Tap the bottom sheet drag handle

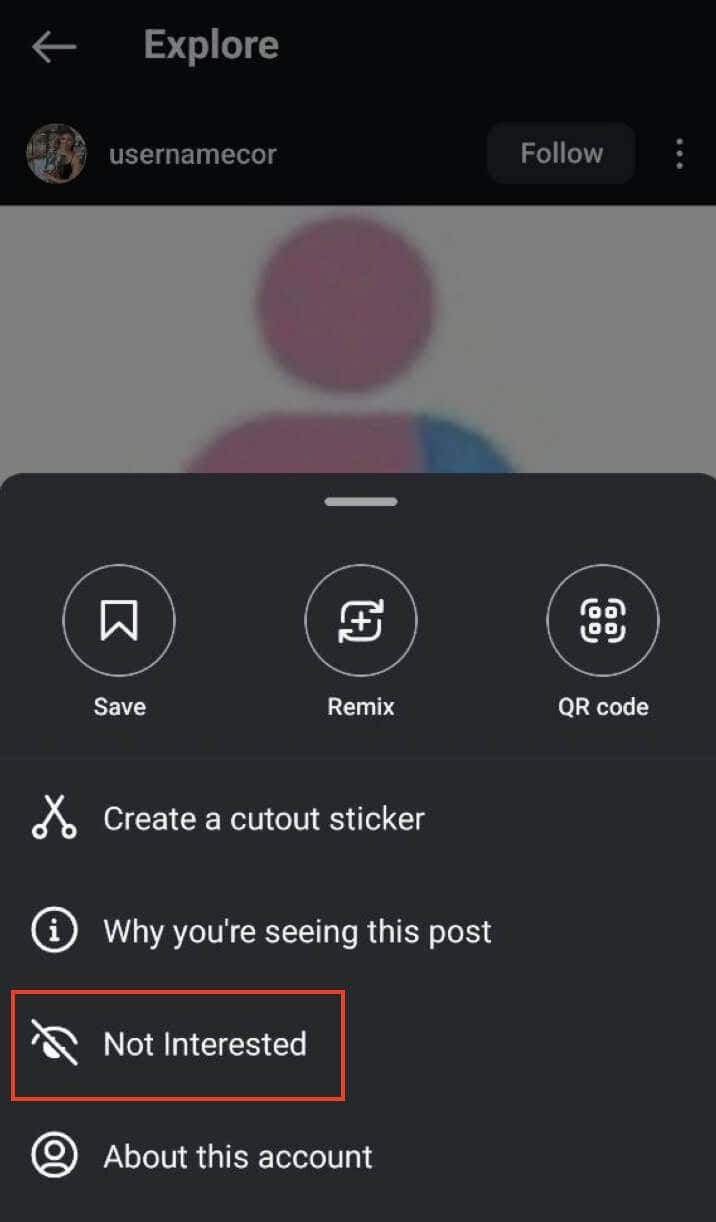pos(361,502)
